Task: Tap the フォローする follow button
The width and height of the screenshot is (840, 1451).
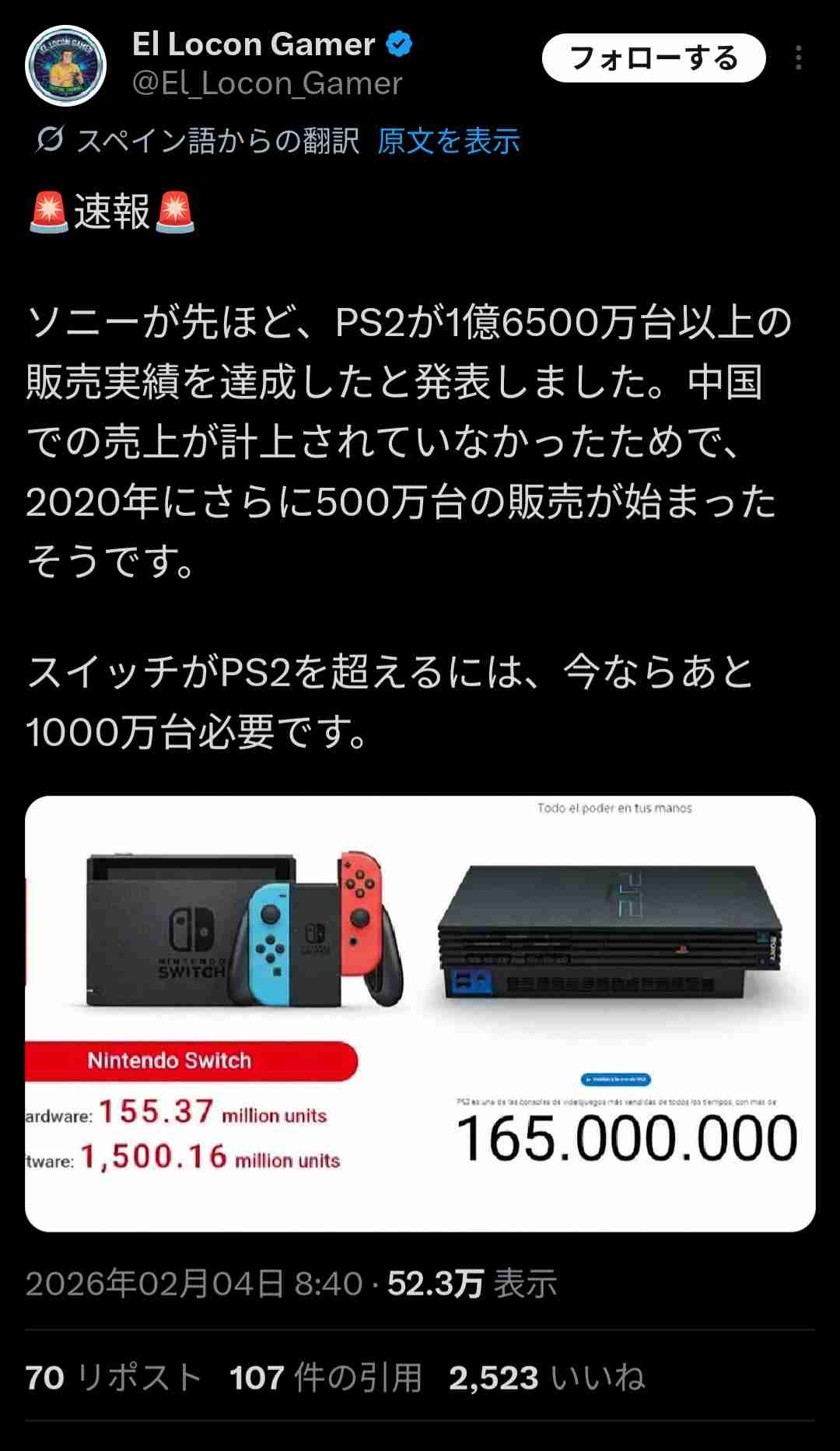Action: (x=653, y=58)
